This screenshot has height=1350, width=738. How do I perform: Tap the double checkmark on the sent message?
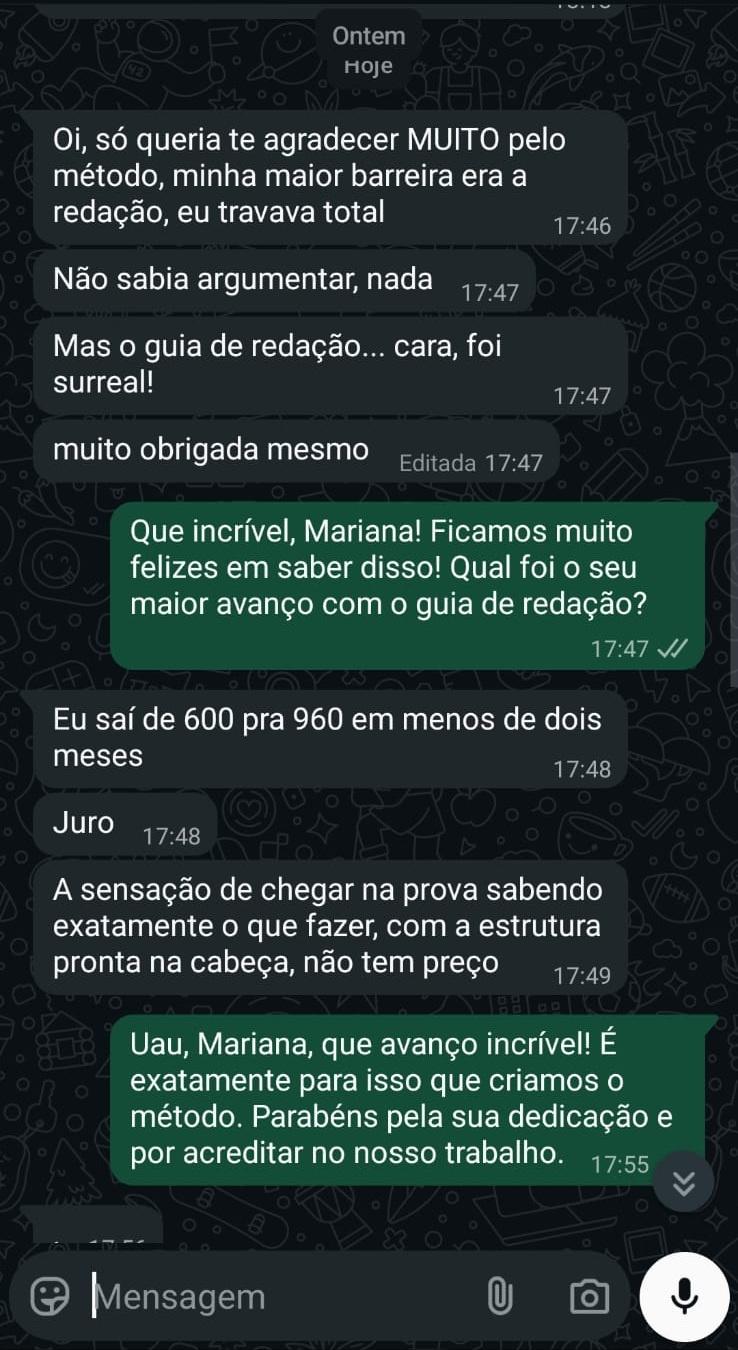tap(673, 648)
